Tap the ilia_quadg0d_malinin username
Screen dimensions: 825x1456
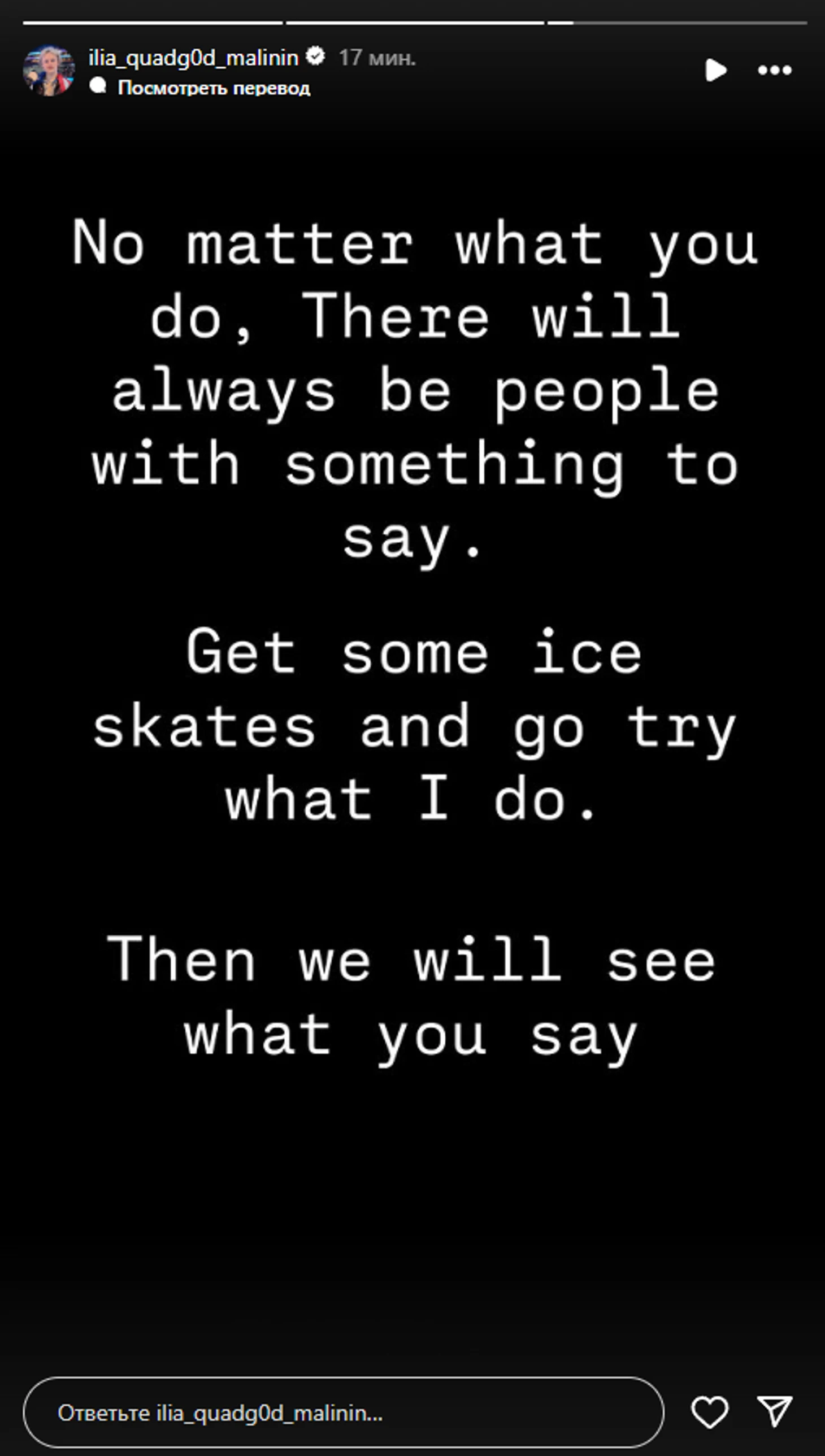pyautogui.click(x=193, y=58)
